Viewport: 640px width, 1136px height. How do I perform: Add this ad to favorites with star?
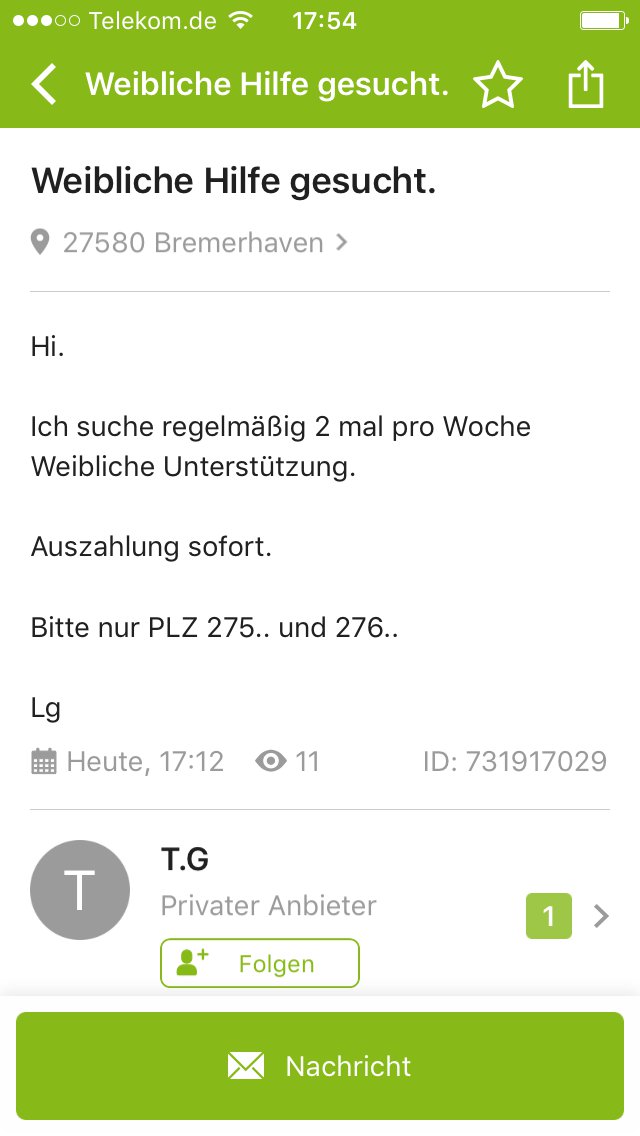498,85
